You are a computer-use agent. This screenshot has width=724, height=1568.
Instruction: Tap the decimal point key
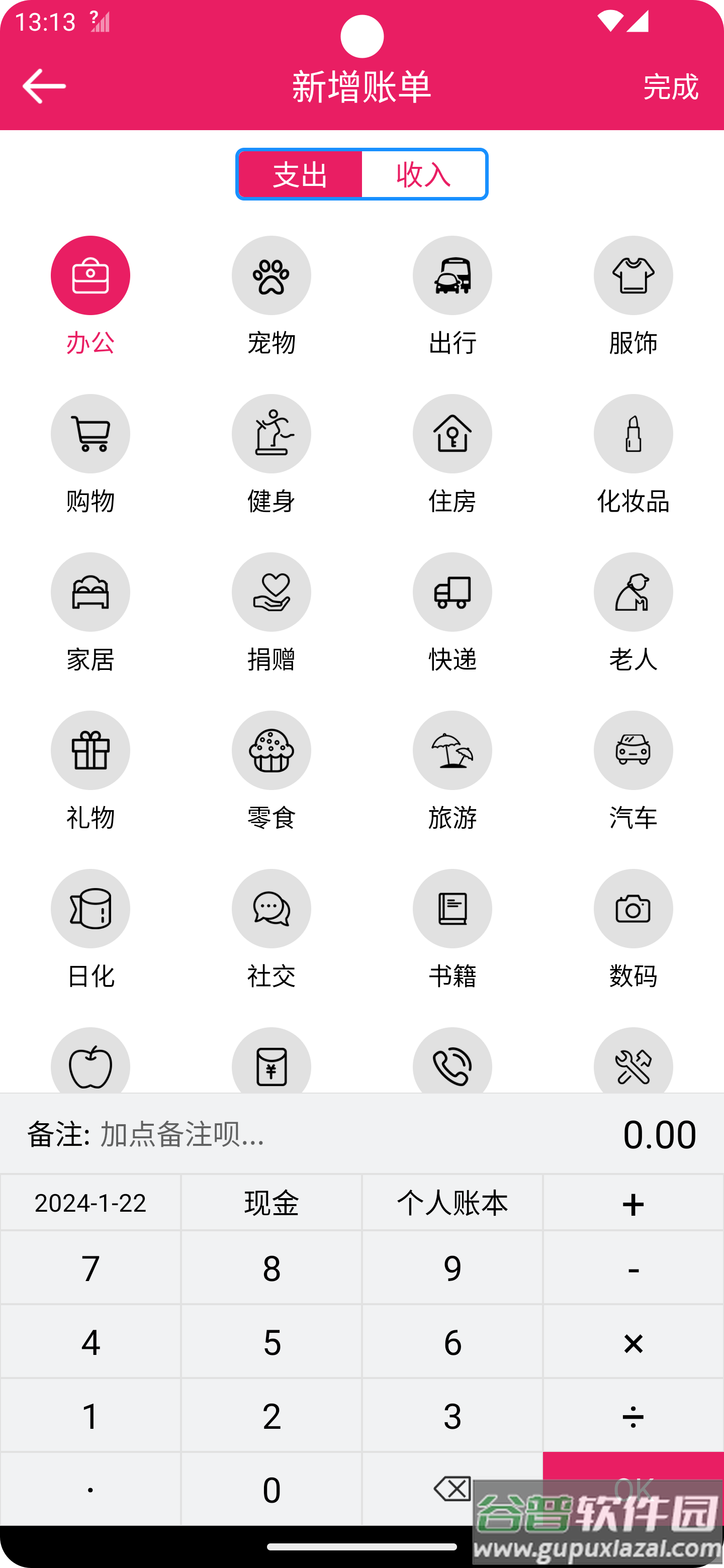click(90, 1489)
